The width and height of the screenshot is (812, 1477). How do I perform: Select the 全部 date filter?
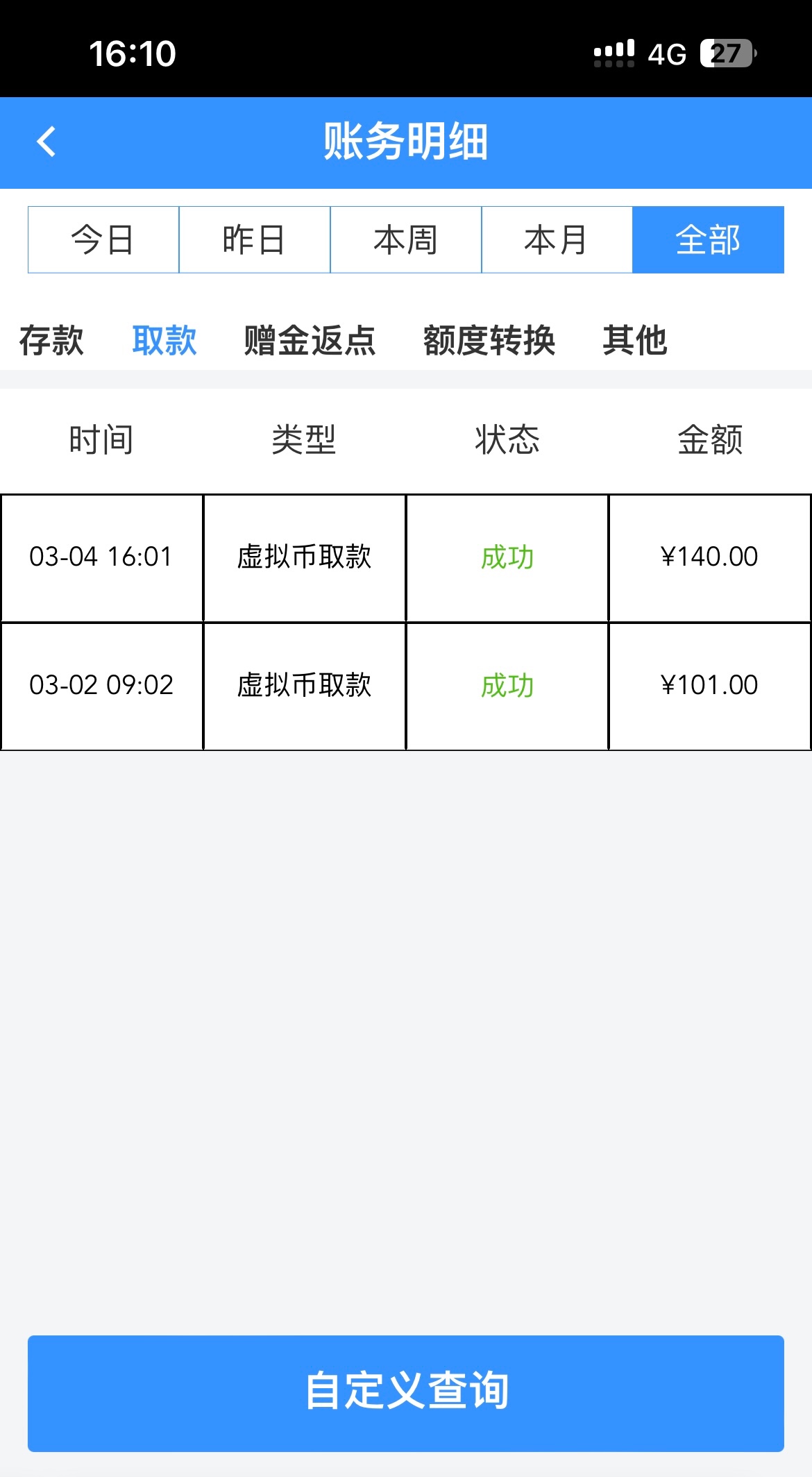pos(708,239)
